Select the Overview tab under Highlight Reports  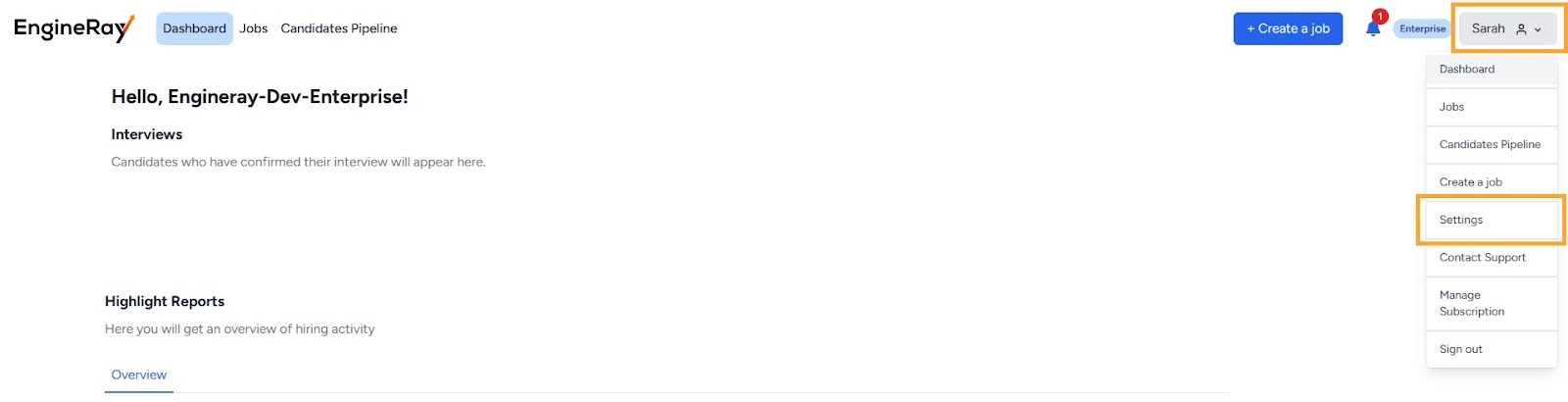(x=139, y=375)
